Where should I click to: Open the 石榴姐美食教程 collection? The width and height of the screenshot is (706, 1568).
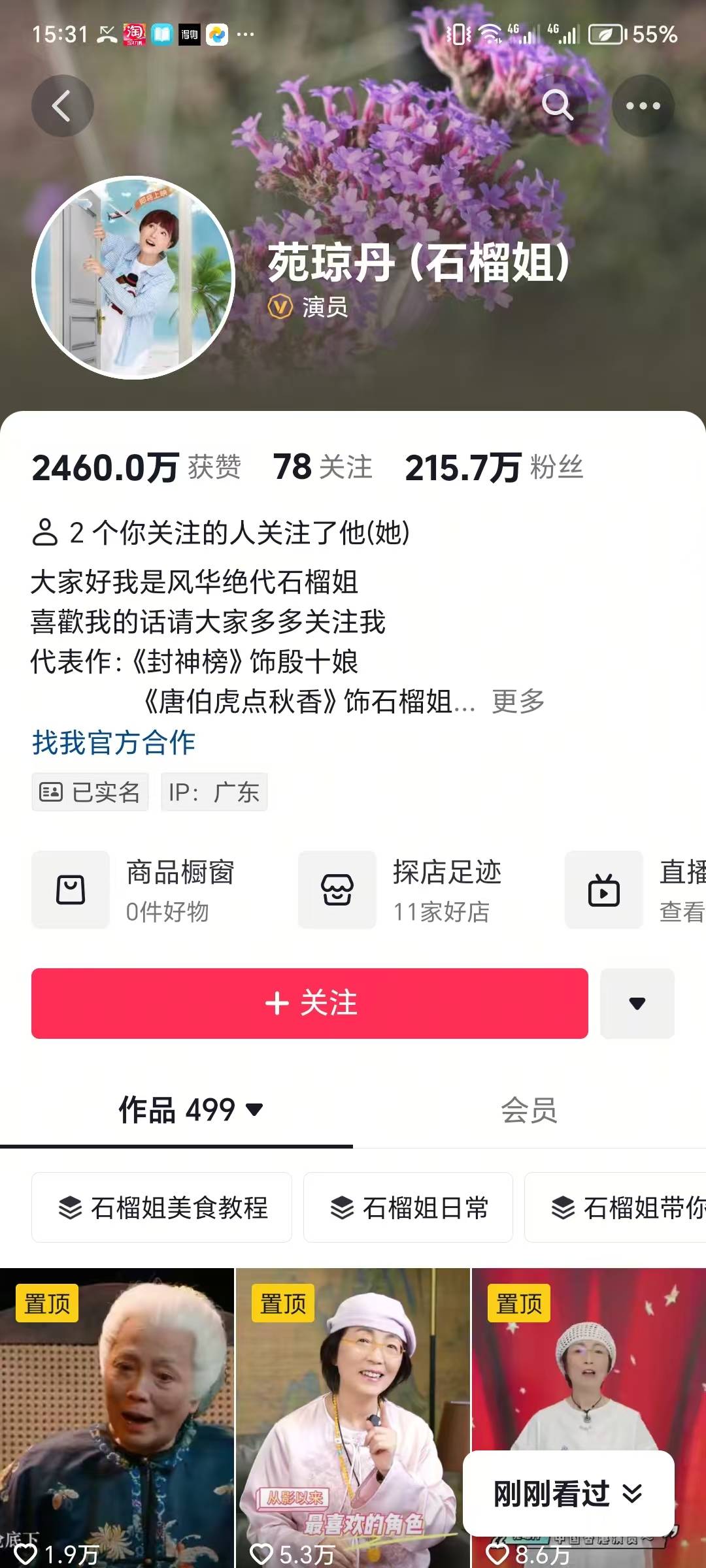coord(162,1207)
